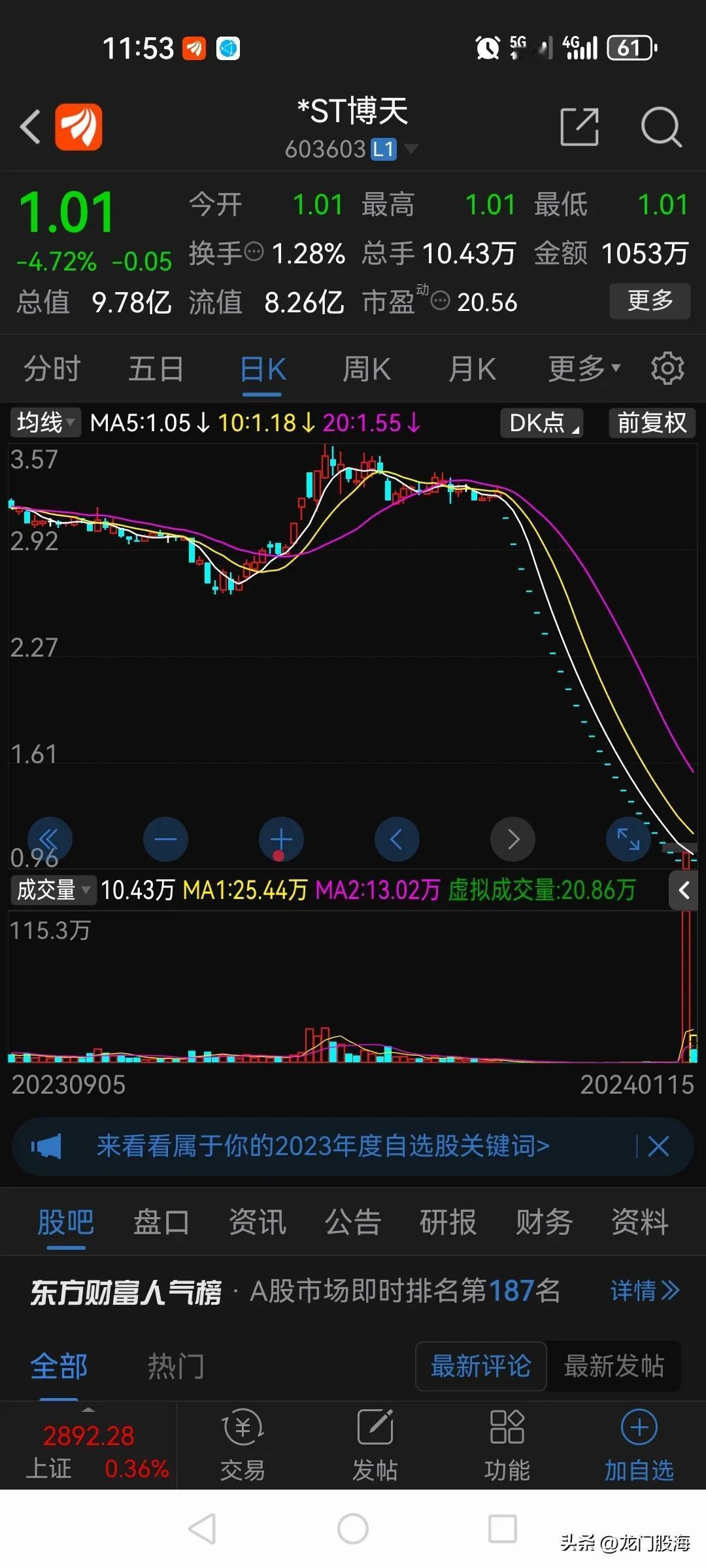Tap the system home button

coord(353,1529)
